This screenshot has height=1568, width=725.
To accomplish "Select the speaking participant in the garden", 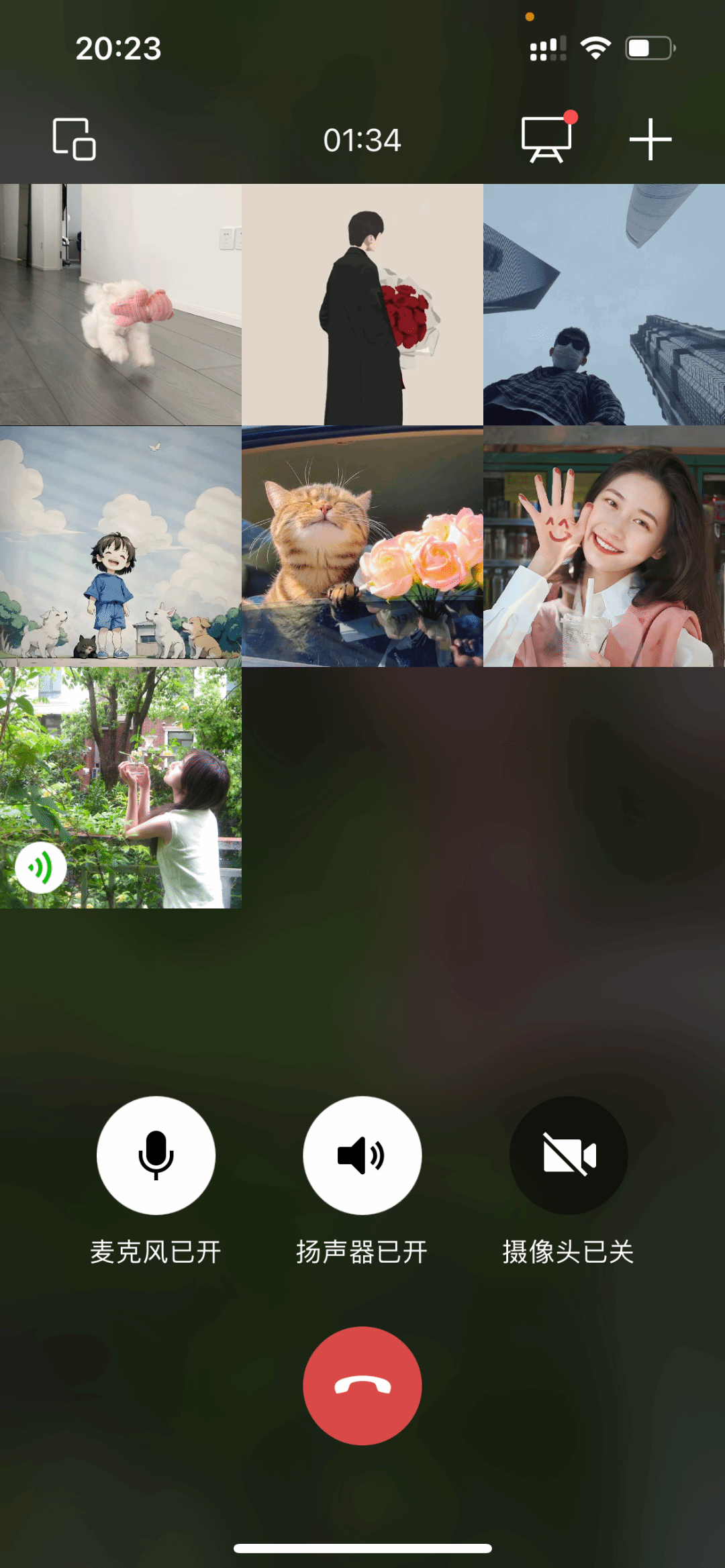I will point(121,788).
